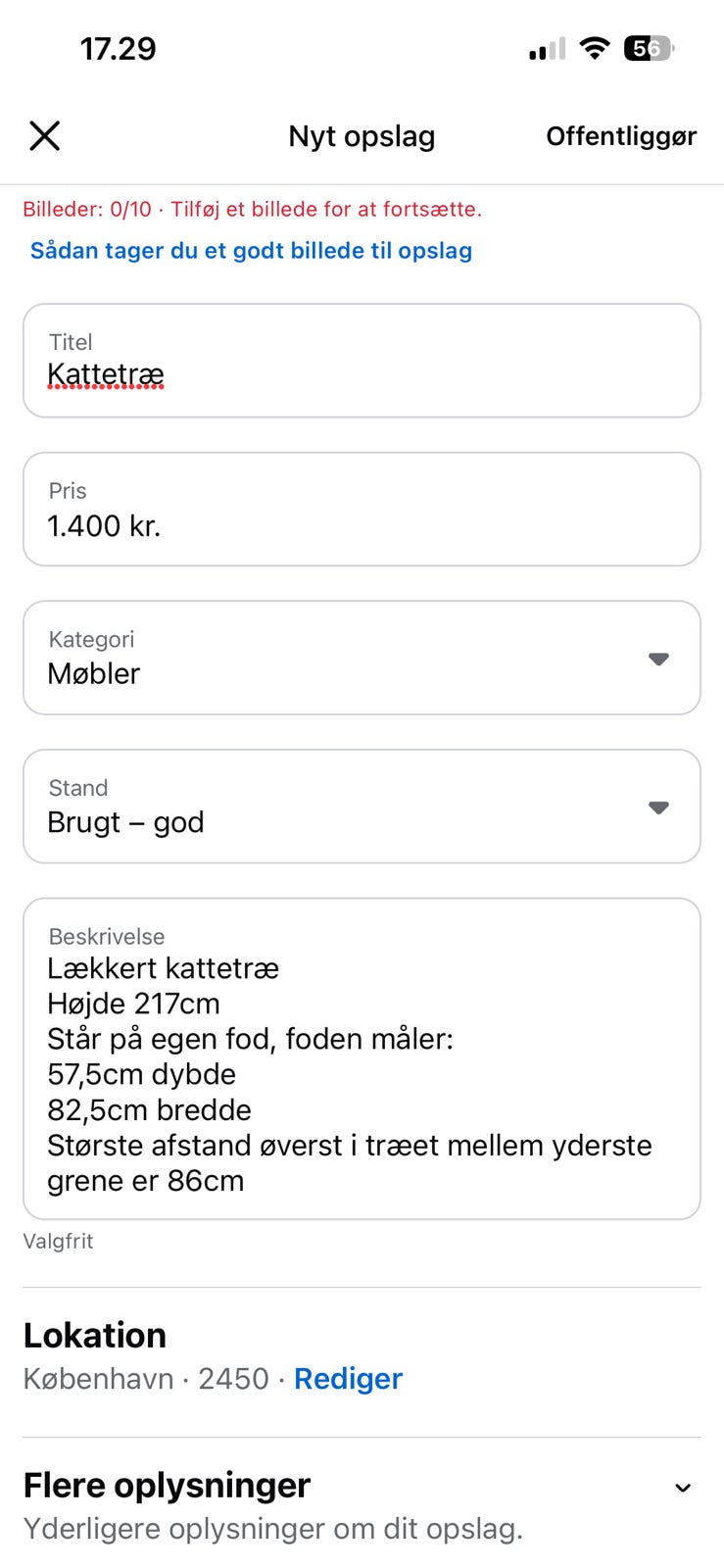Tap Offentliggør to publish the listing
The width and height of the screenshot is (724, 1568).
point(621,135)
